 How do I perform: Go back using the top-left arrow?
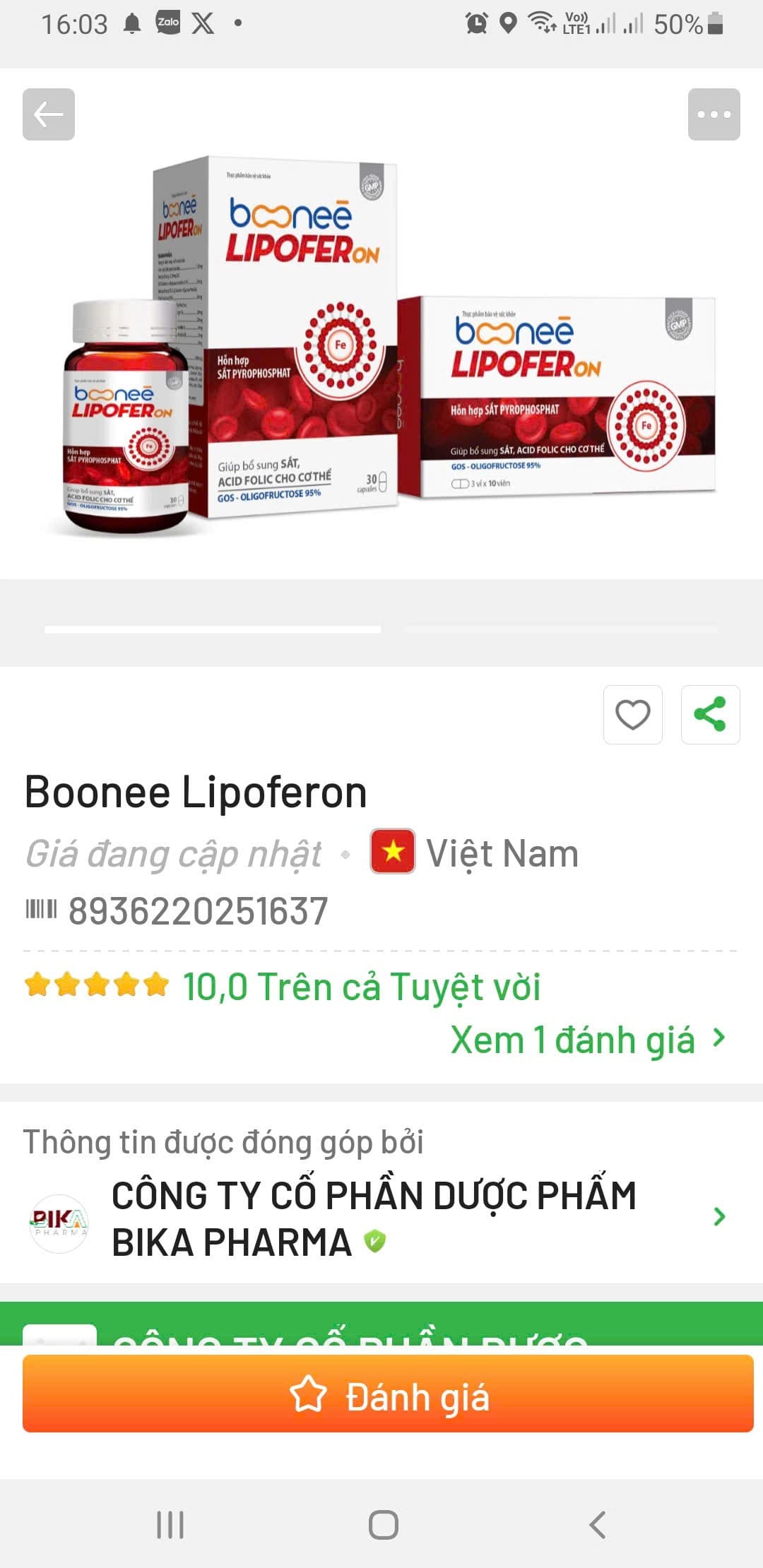[47, 114]
